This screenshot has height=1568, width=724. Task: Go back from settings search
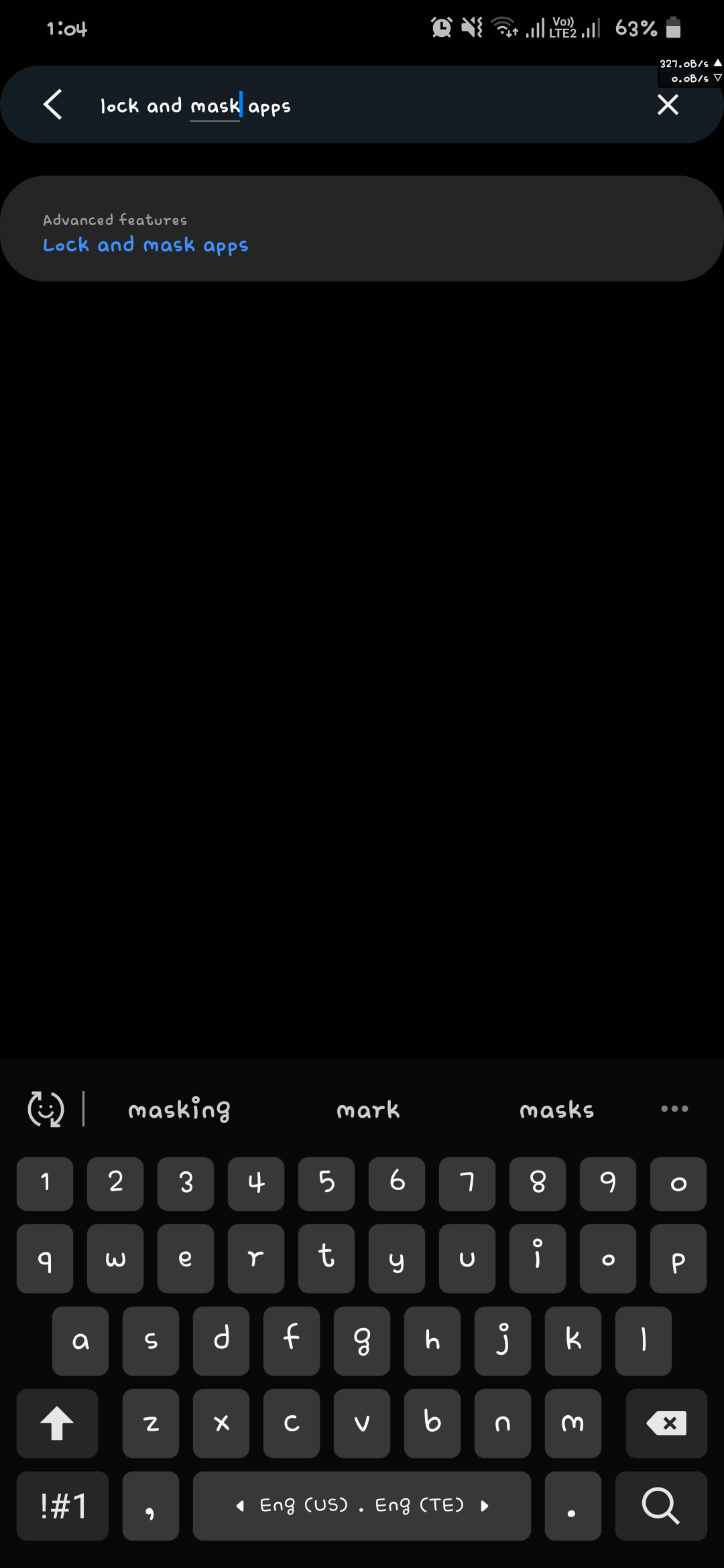click(53, 105)
